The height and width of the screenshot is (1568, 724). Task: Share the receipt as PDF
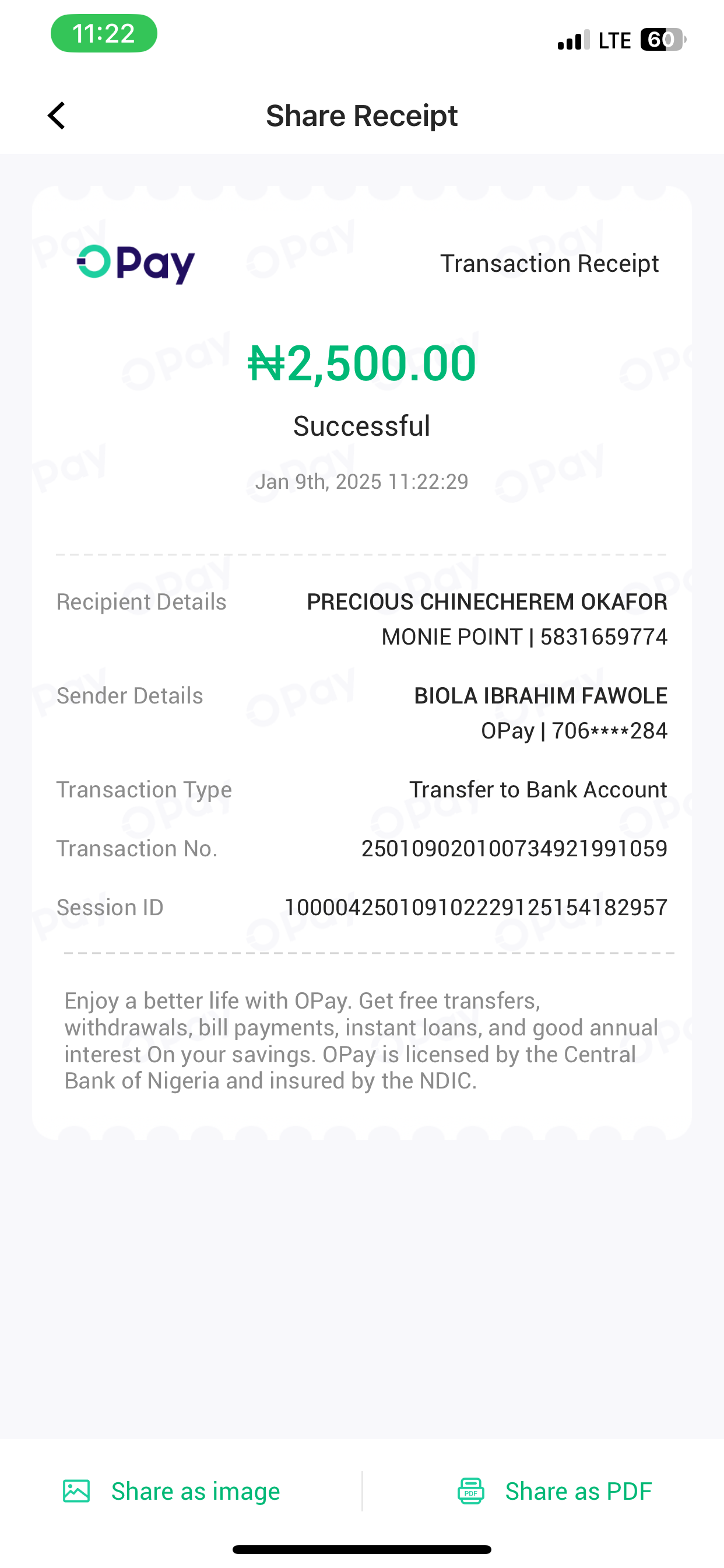pos(554,1492)
